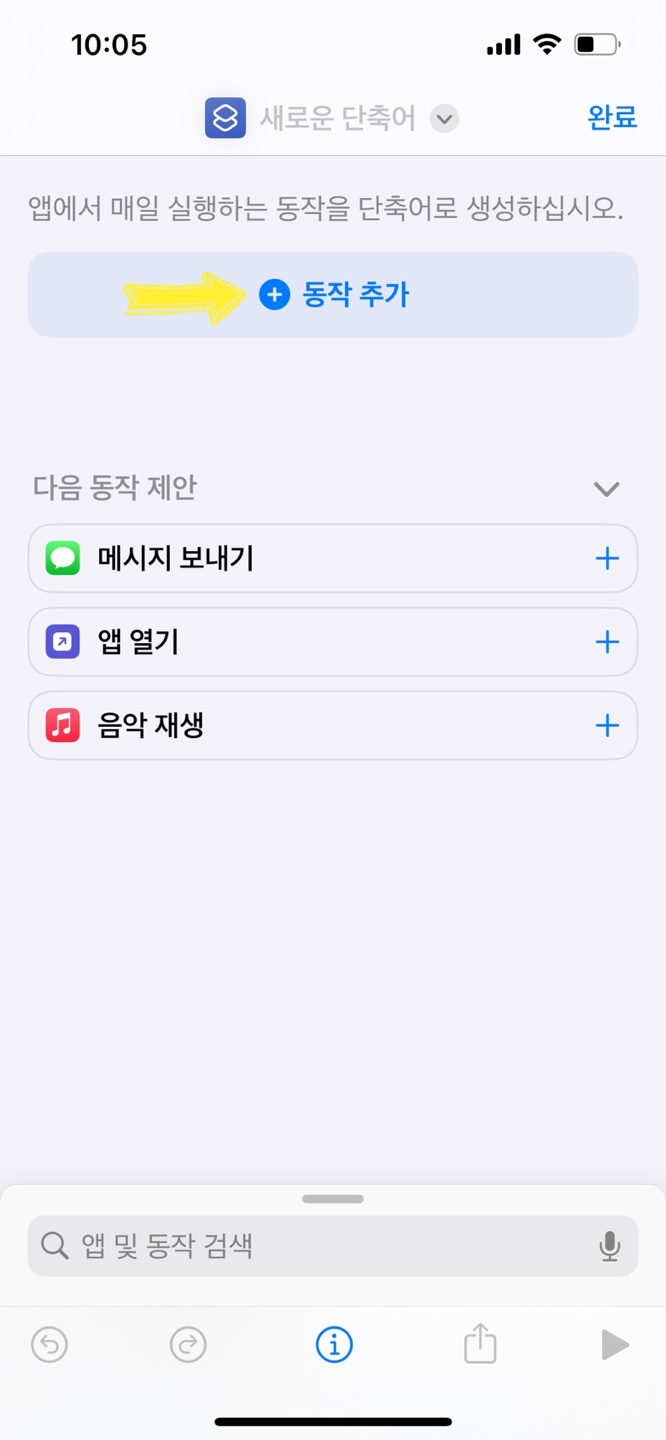The image size is (666, 1440).
Task: Tap the microphone in the search field
Action: [x=609, y=1246]
